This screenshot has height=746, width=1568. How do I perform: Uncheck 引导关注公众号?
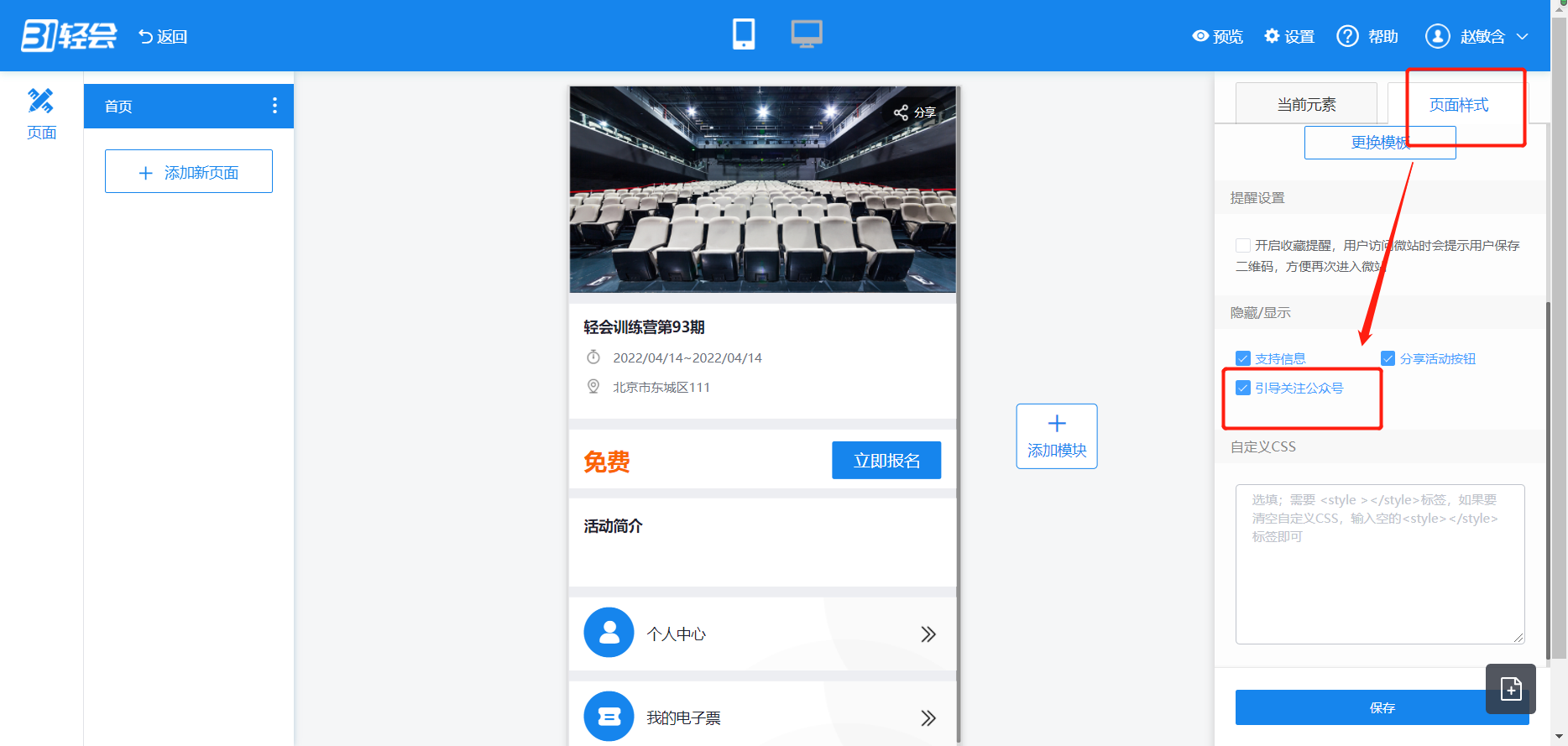tap(1243, 388)
